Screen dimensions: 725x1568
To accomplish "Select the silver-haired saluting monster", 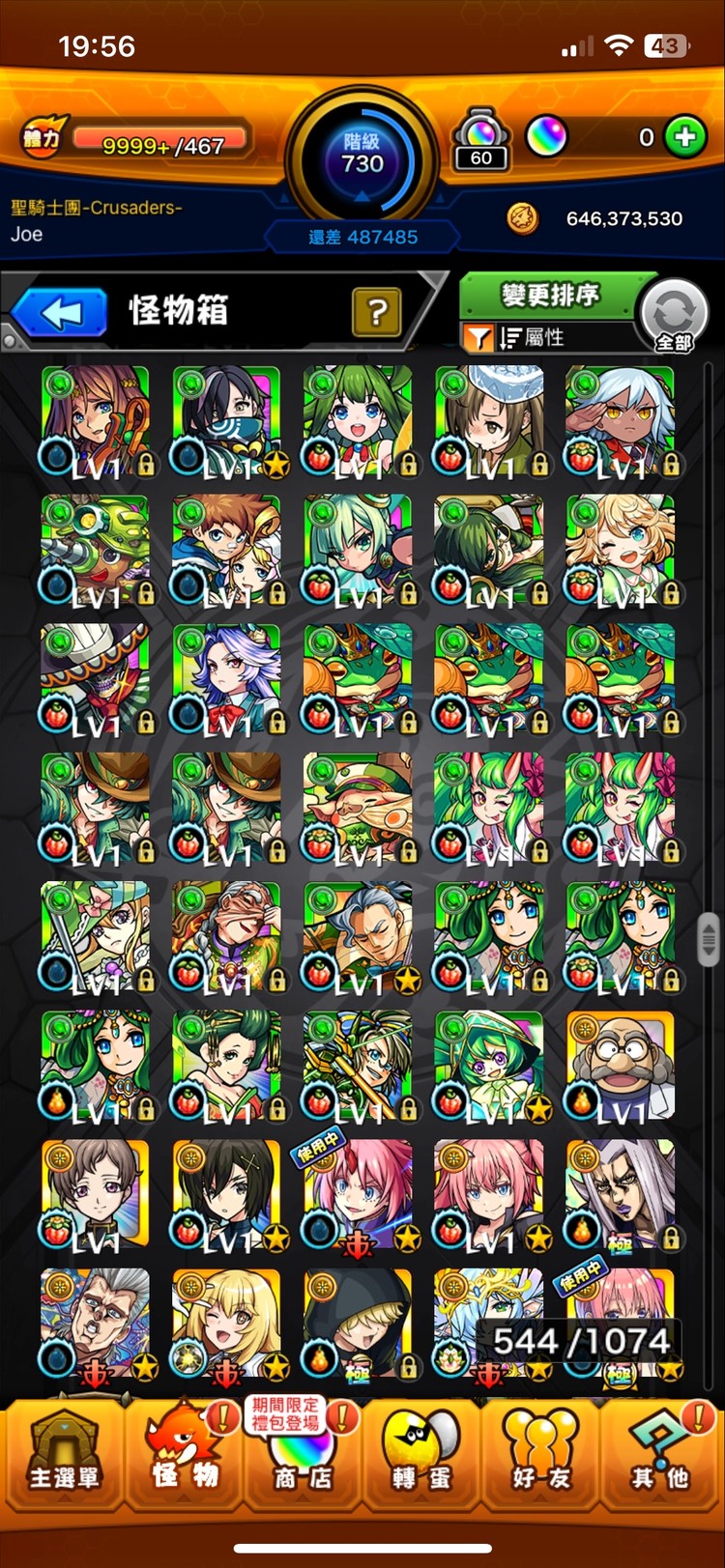I will coord(620,420).
